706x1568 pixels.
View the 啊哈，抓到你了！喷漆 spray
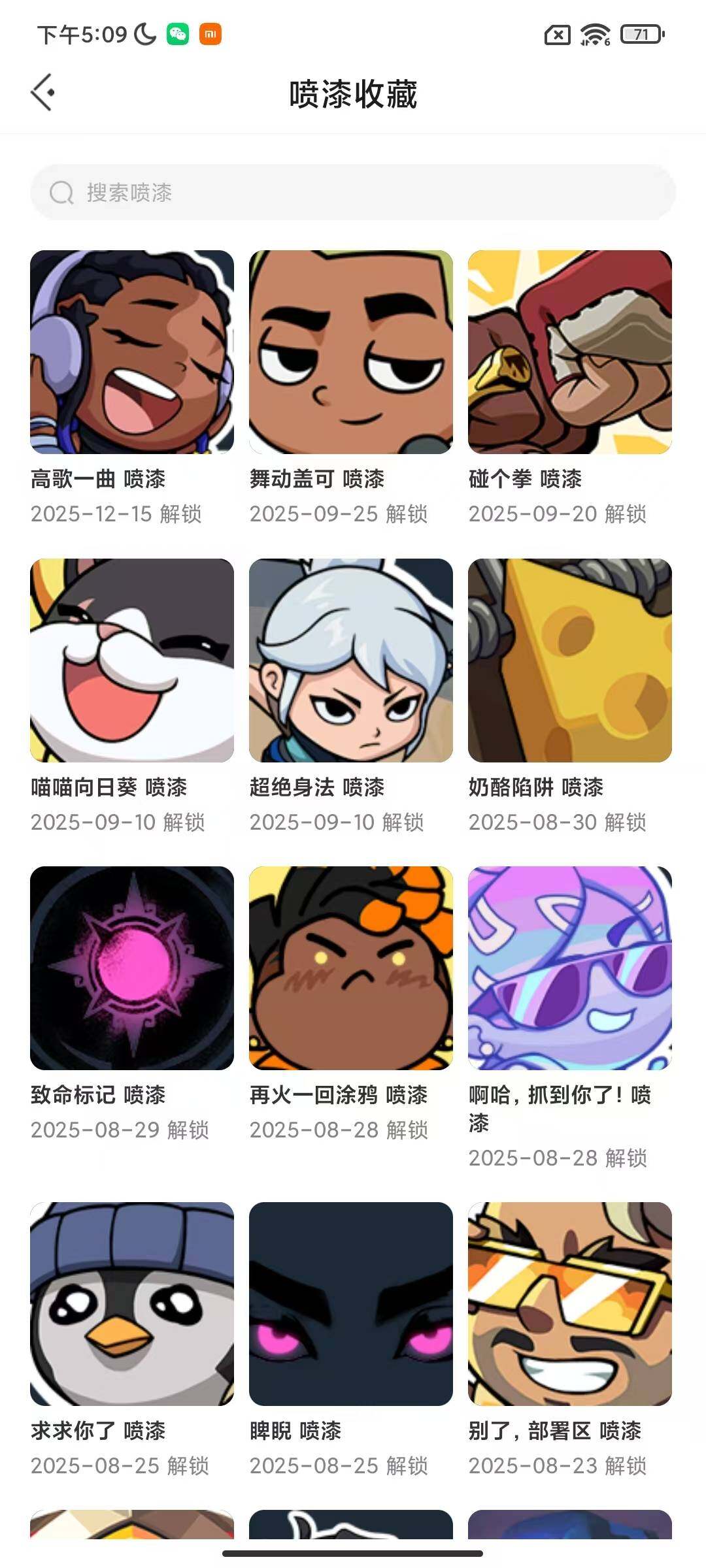pos(570,968)
